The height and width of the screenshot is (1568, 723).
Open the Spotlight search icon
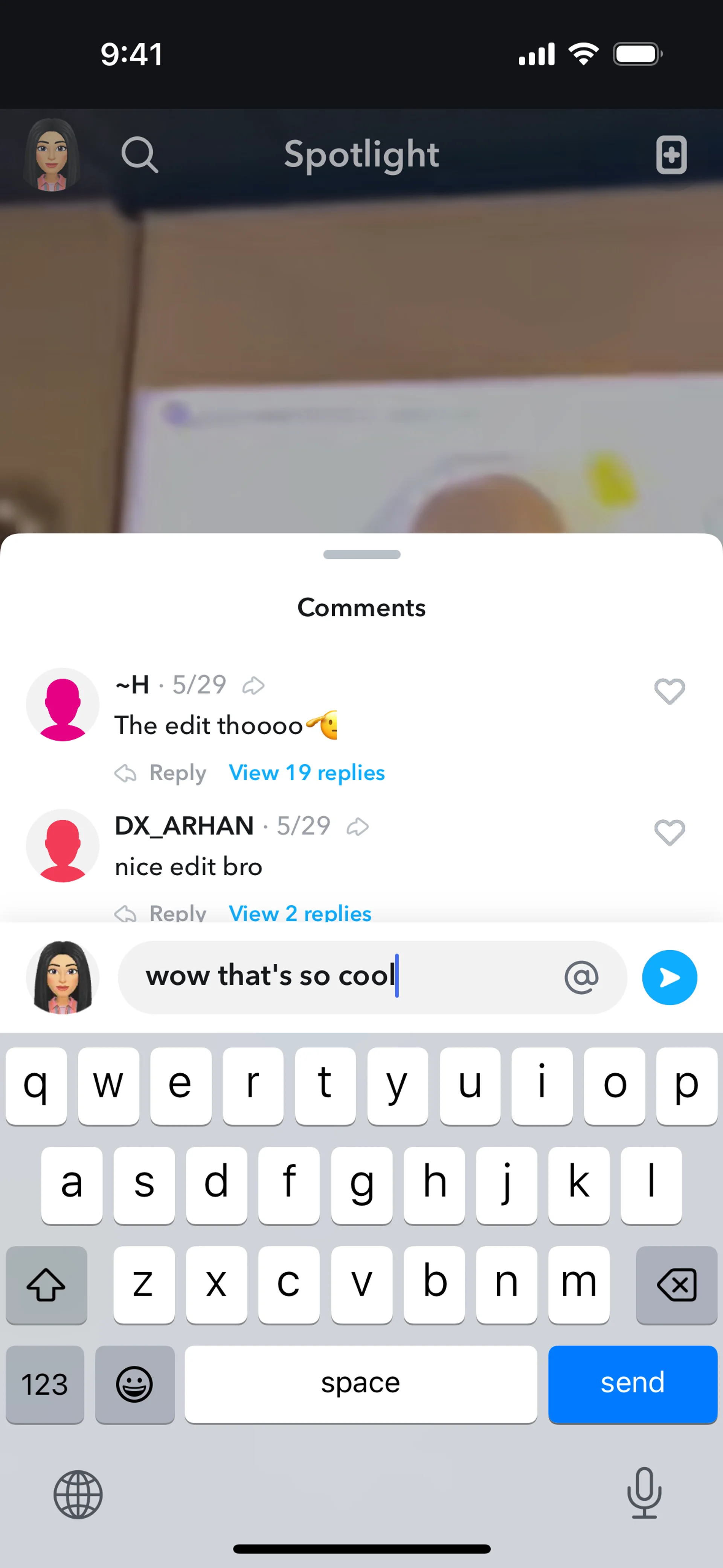coord(139,155)
